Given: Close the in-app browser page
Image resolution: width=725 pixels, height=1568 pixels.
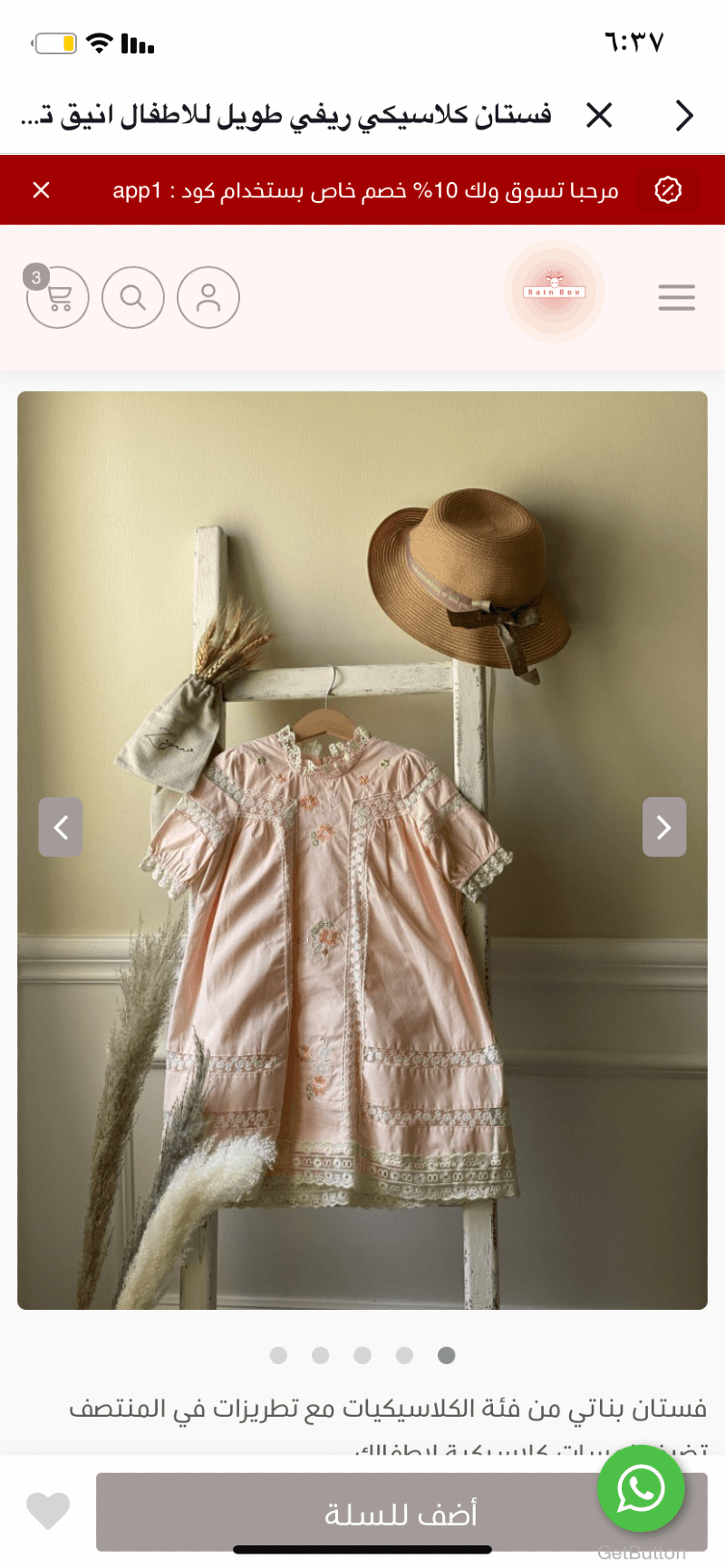Looking at the screenshot, I should tap(599, 115).
